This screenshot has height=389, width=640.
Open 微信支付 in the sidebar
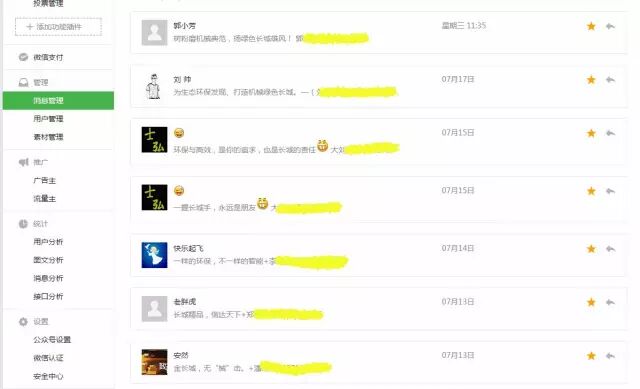point(48,57)
